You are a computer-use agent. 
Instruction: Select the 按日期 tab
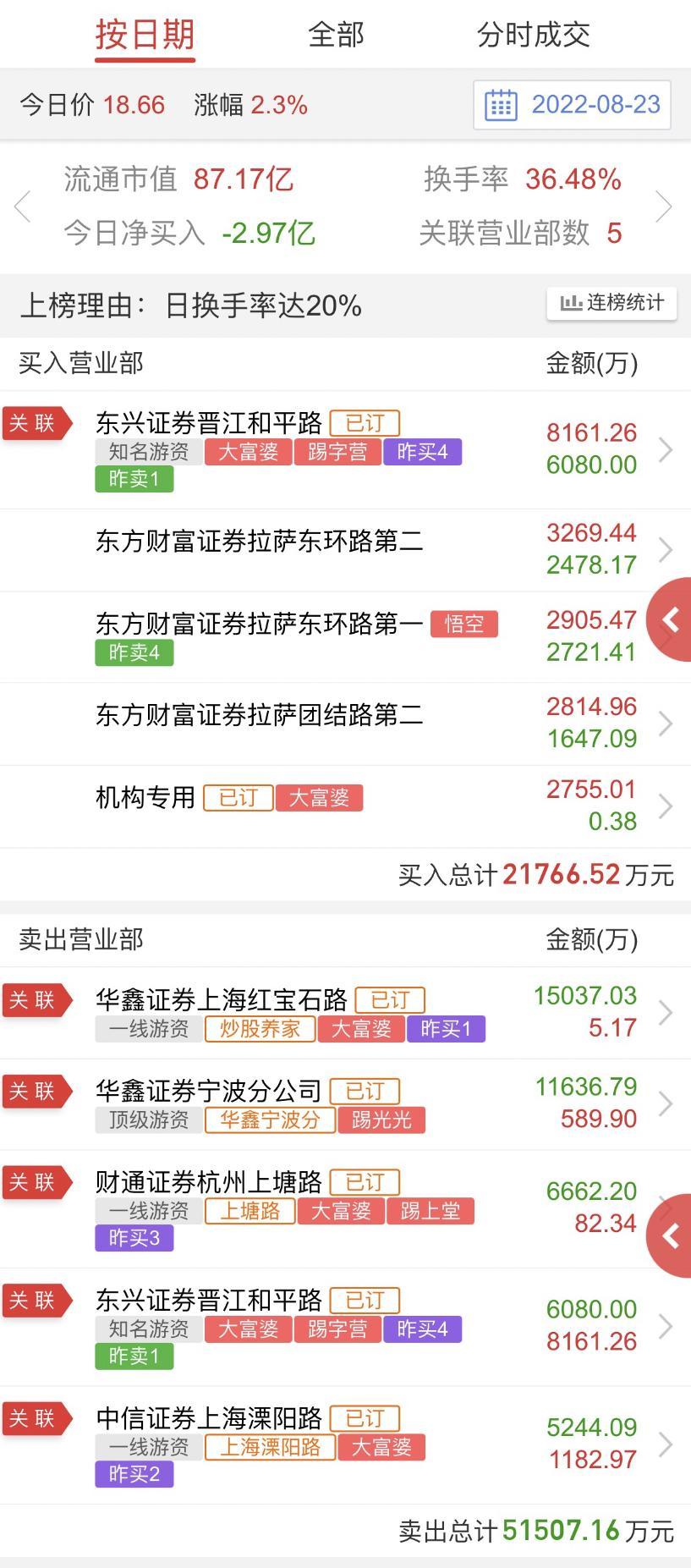coord(145,35)
